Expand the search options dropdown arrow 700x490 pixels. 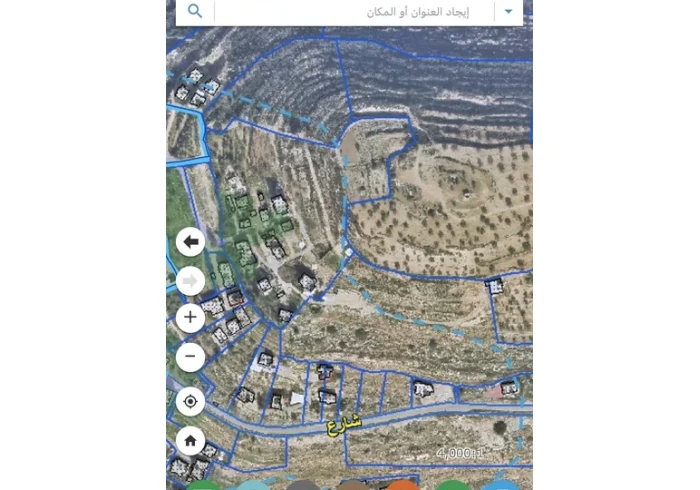pos(508,12)
